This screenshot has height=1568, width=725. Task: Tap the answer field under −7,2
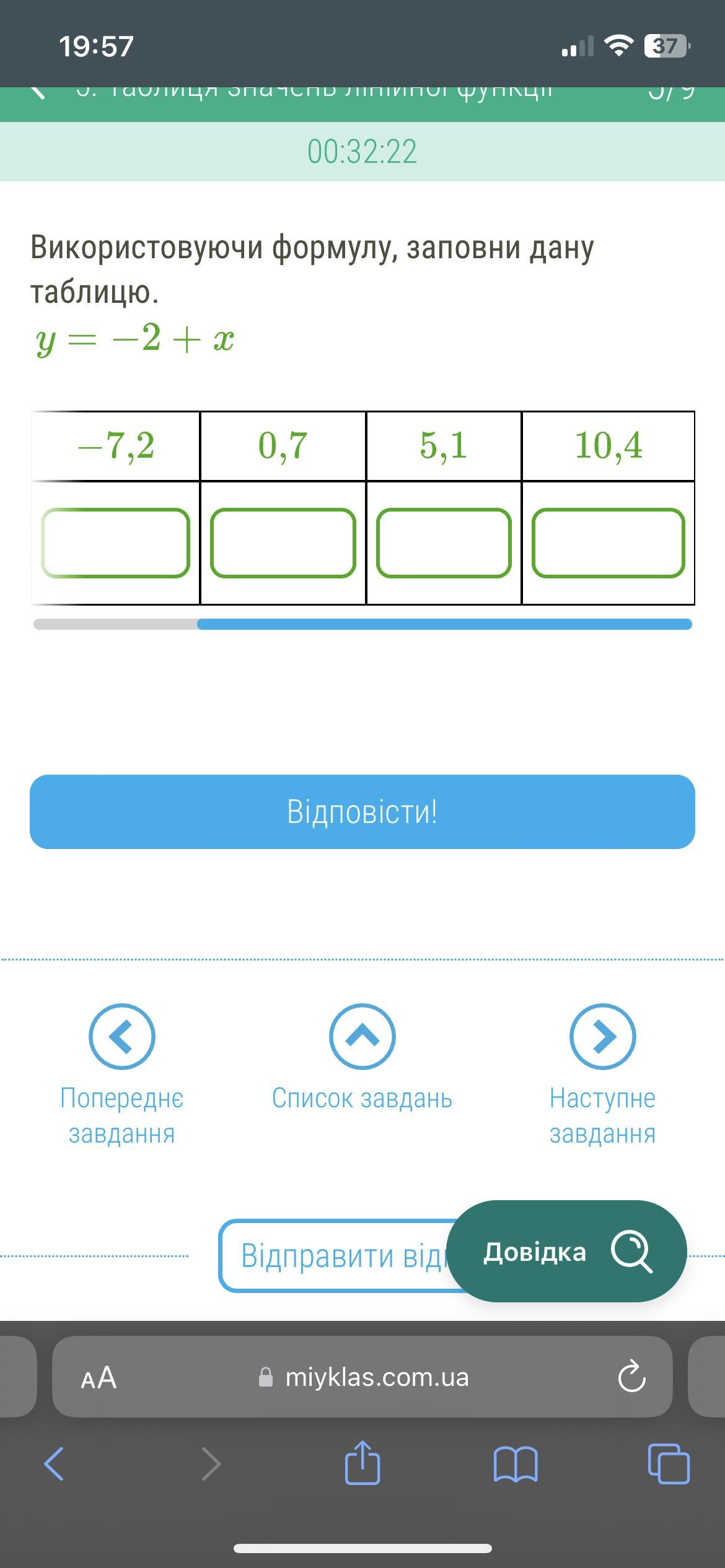tap(116, 543)
